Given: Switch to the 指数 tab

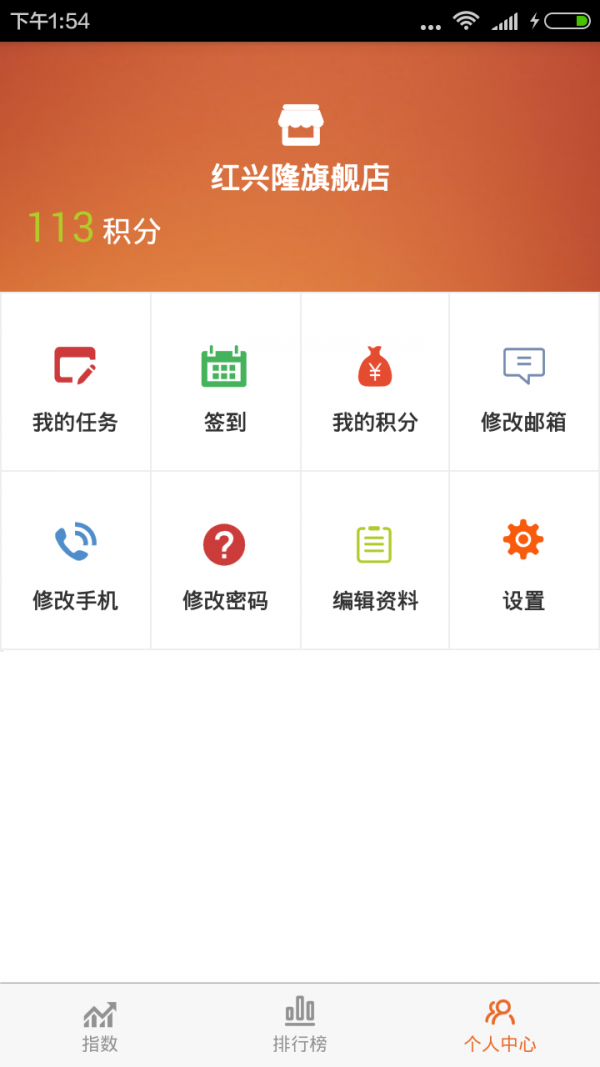Looking at the screenshot, I should (100, 1025).
